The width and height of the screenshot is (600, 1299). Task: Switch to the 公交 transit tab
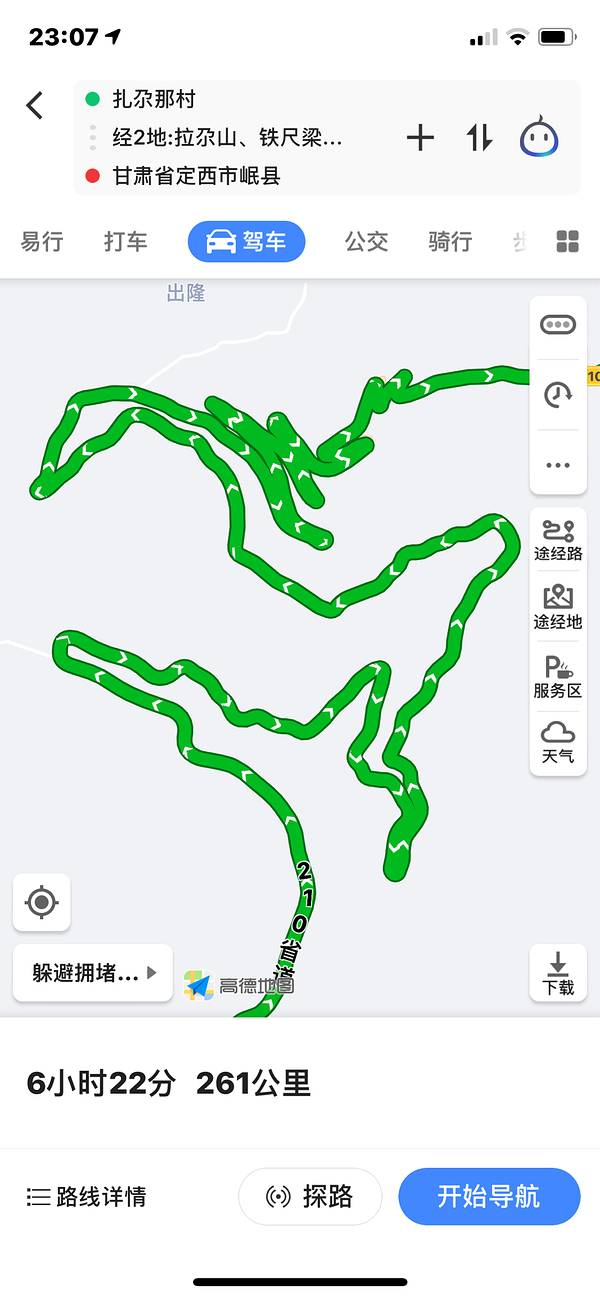[366, 241]
